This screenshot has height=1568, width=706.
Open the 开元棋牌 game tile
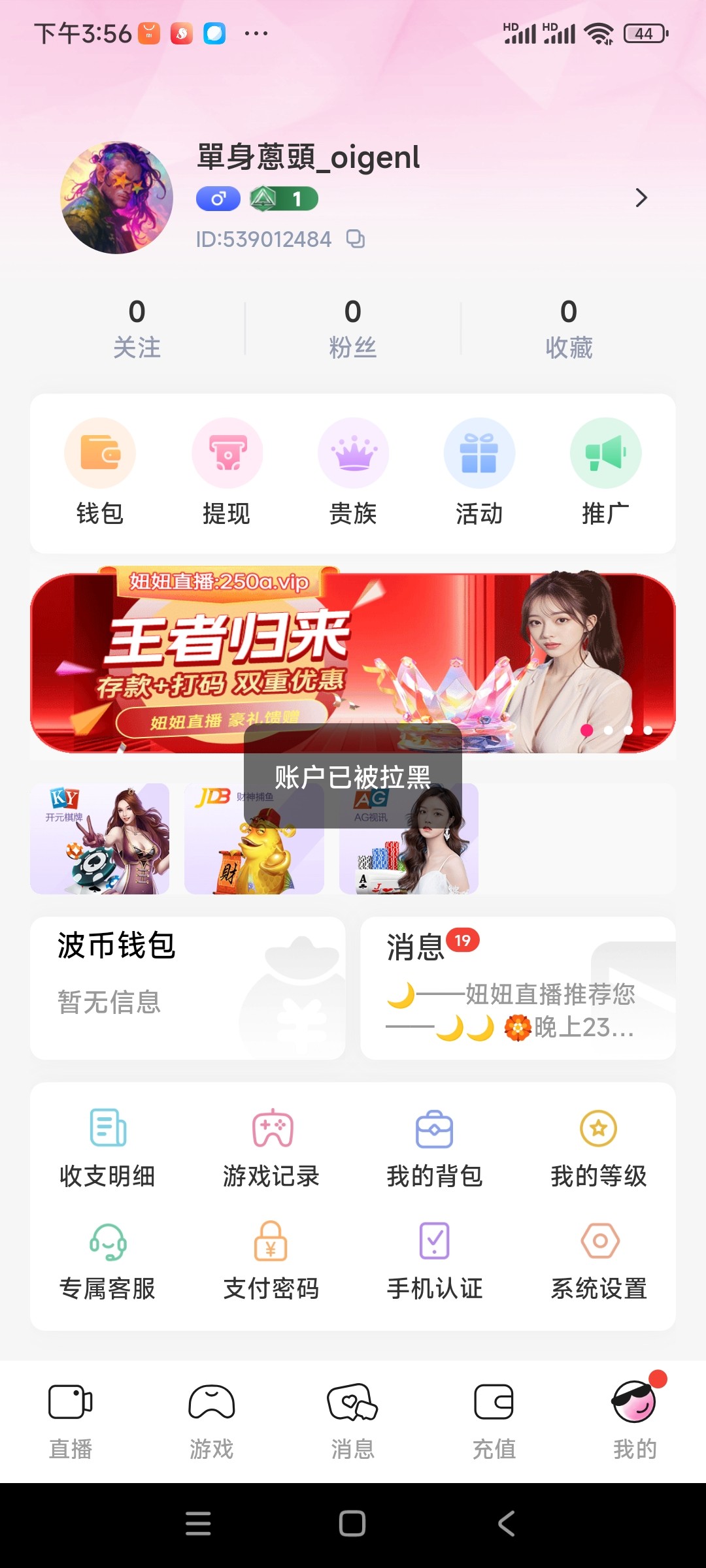99,839
